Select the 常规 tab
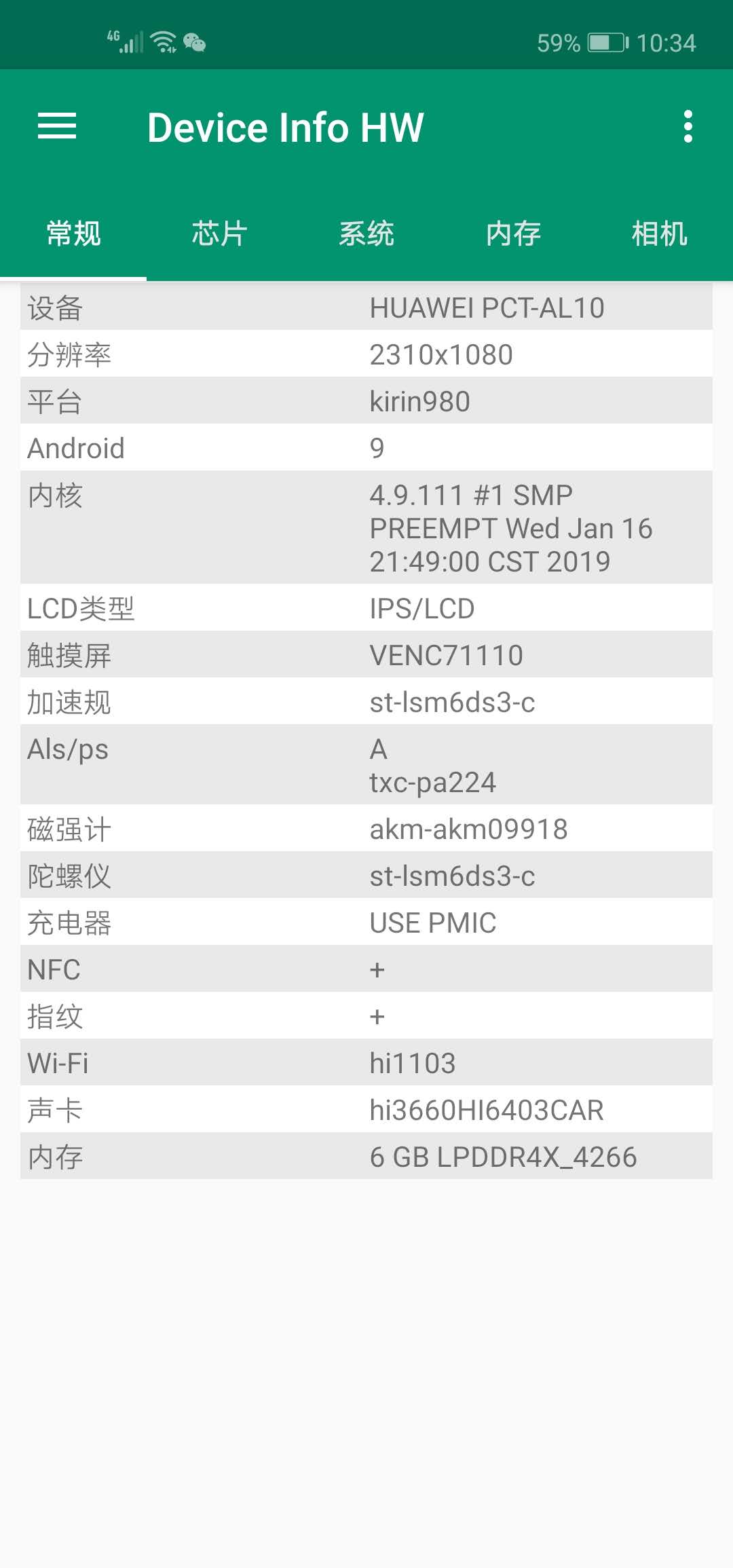733x1568 pixels. tap(73, 234)
